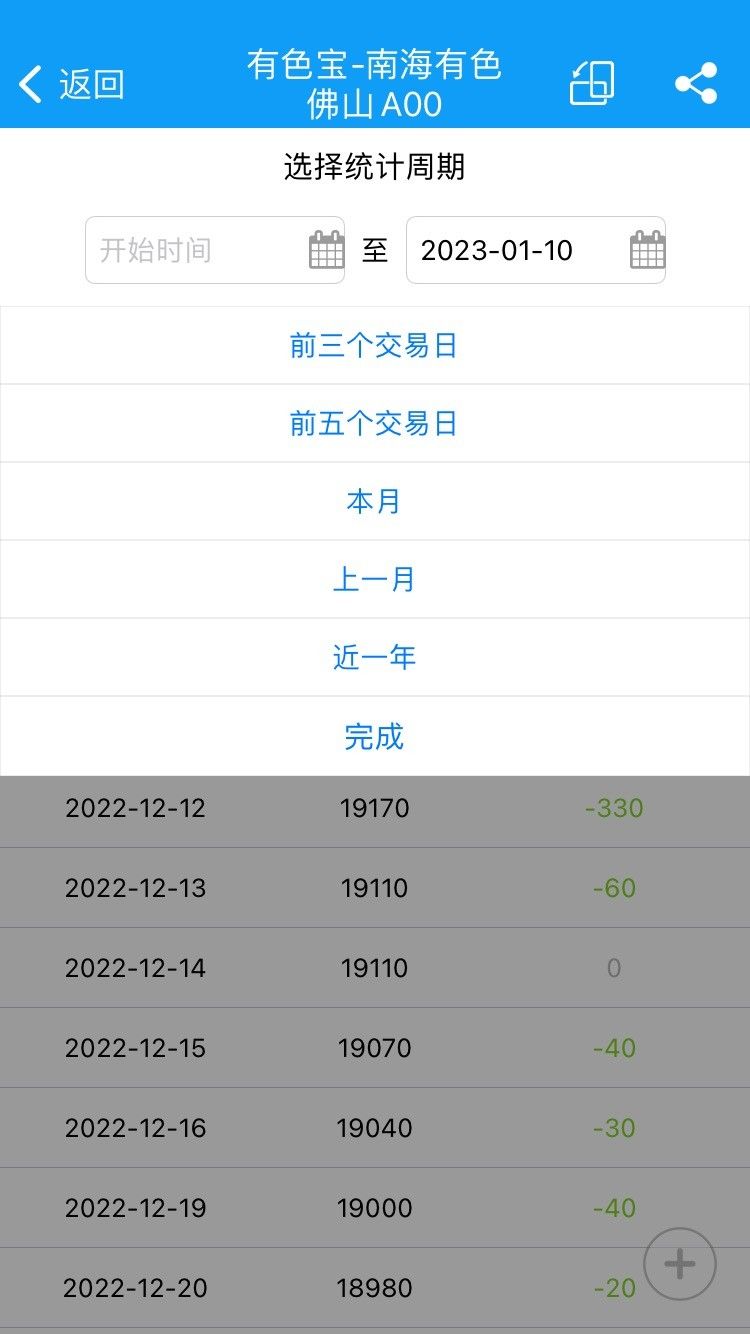Tap the floating plus button
The height and width of the screenshot is (1334, 750).
[680, 1264]
